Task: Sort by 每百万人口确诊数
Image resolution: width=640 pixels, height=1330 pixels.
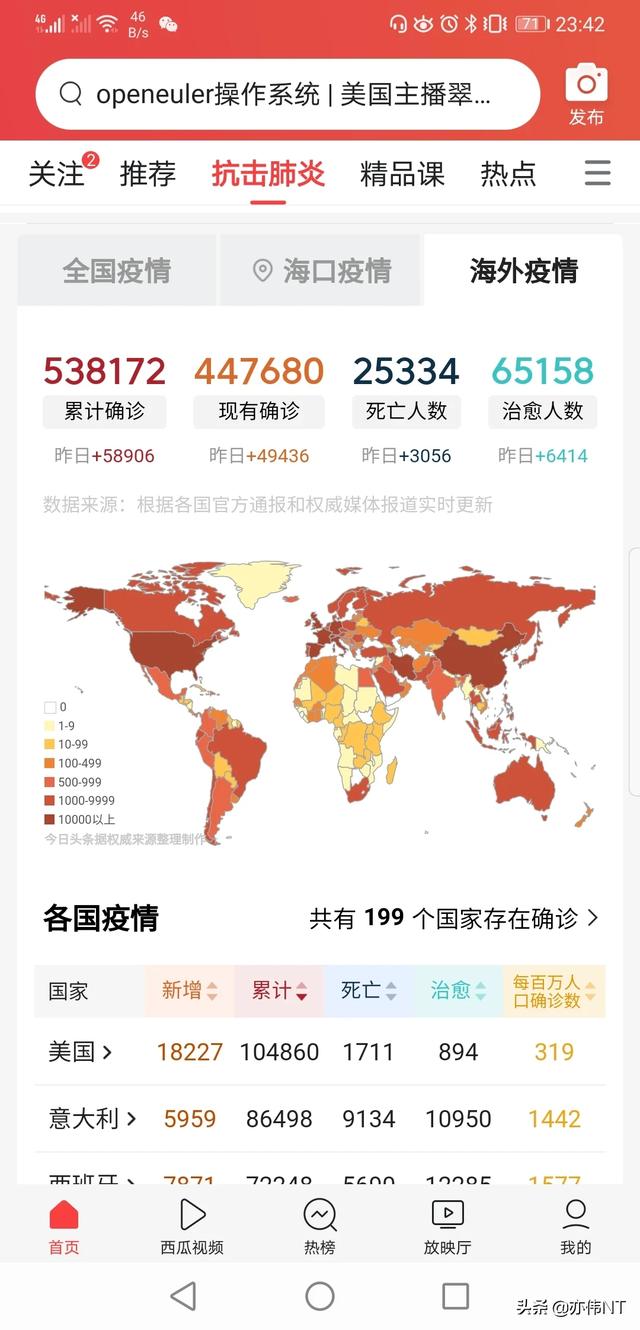Action: pyautogui.click(x=554, y=991)
